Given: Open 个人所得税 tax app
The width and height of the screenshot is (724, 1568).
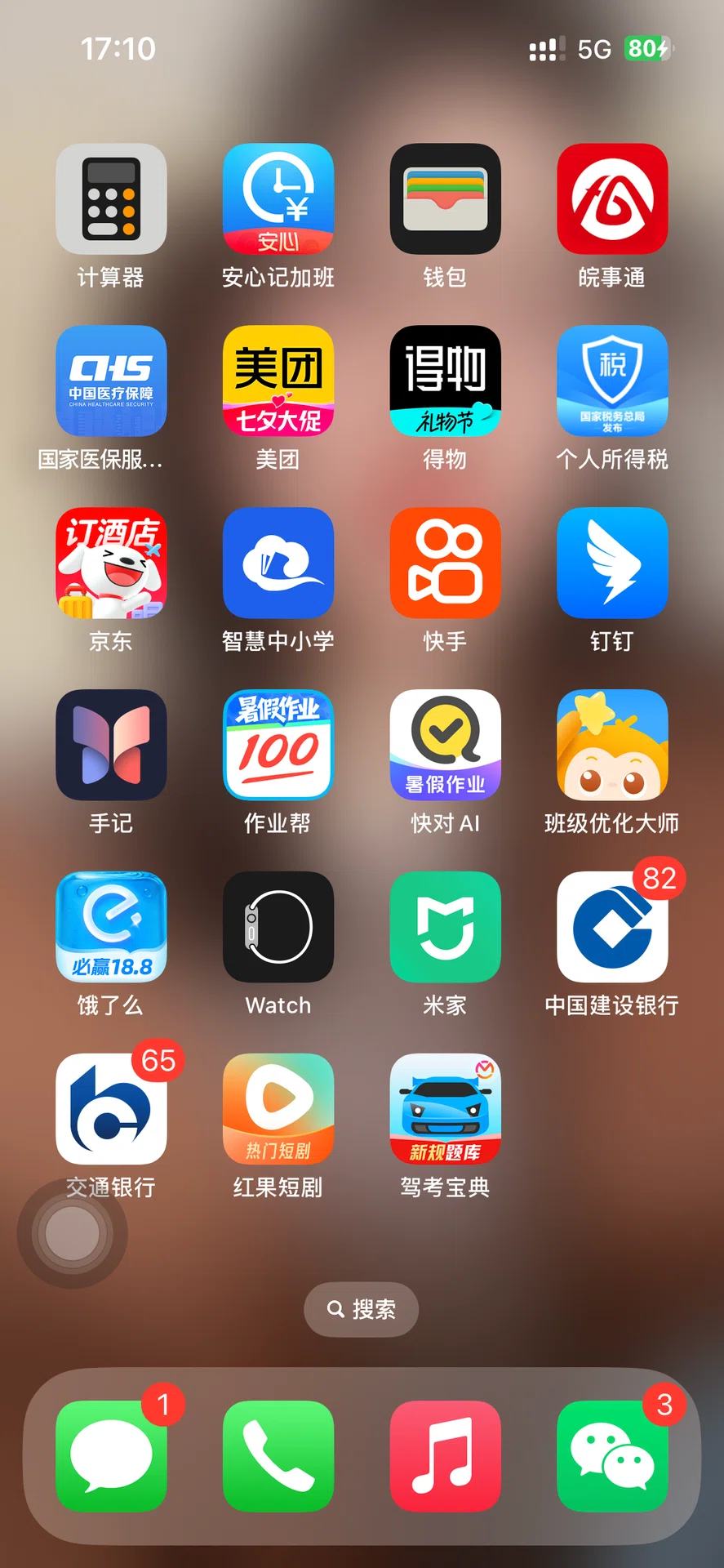Looking at the screenshot, I should (612, 381).
